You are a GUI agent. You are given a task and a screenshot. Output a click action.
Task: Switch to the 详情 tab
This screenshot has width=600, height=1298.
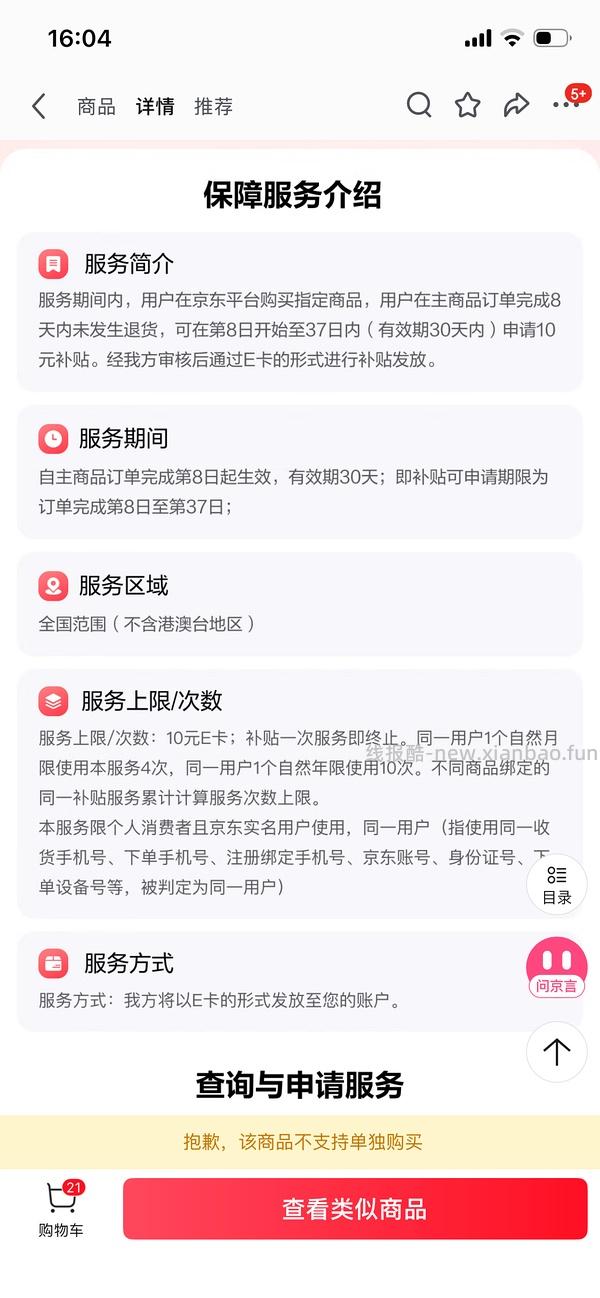[155, 106]
